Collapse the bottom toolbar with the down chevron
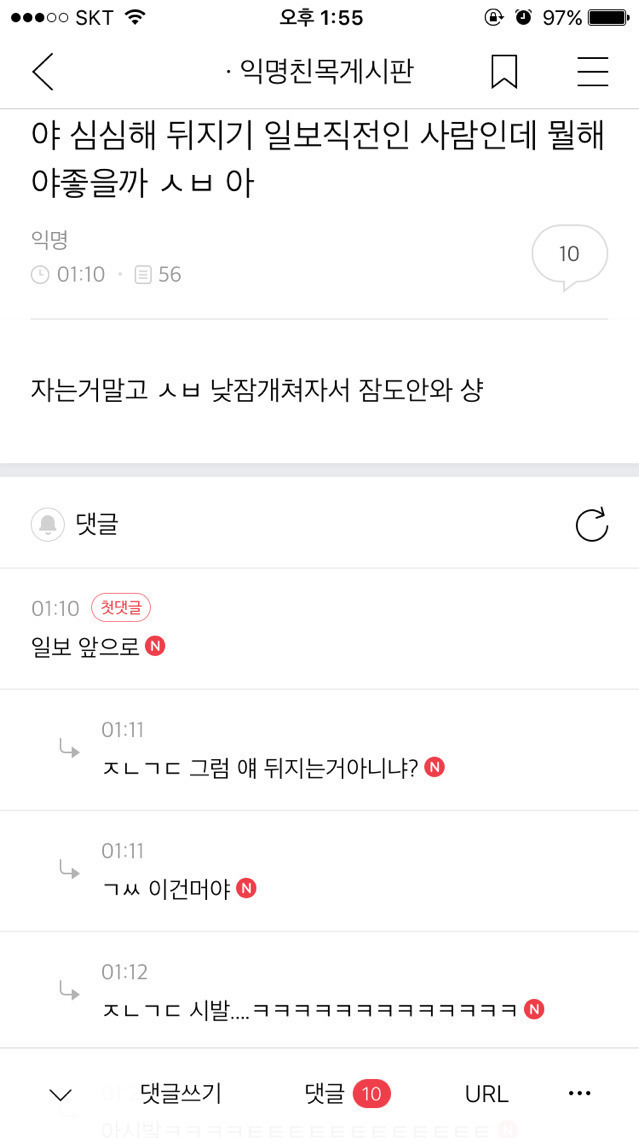 click(60, 1094)
